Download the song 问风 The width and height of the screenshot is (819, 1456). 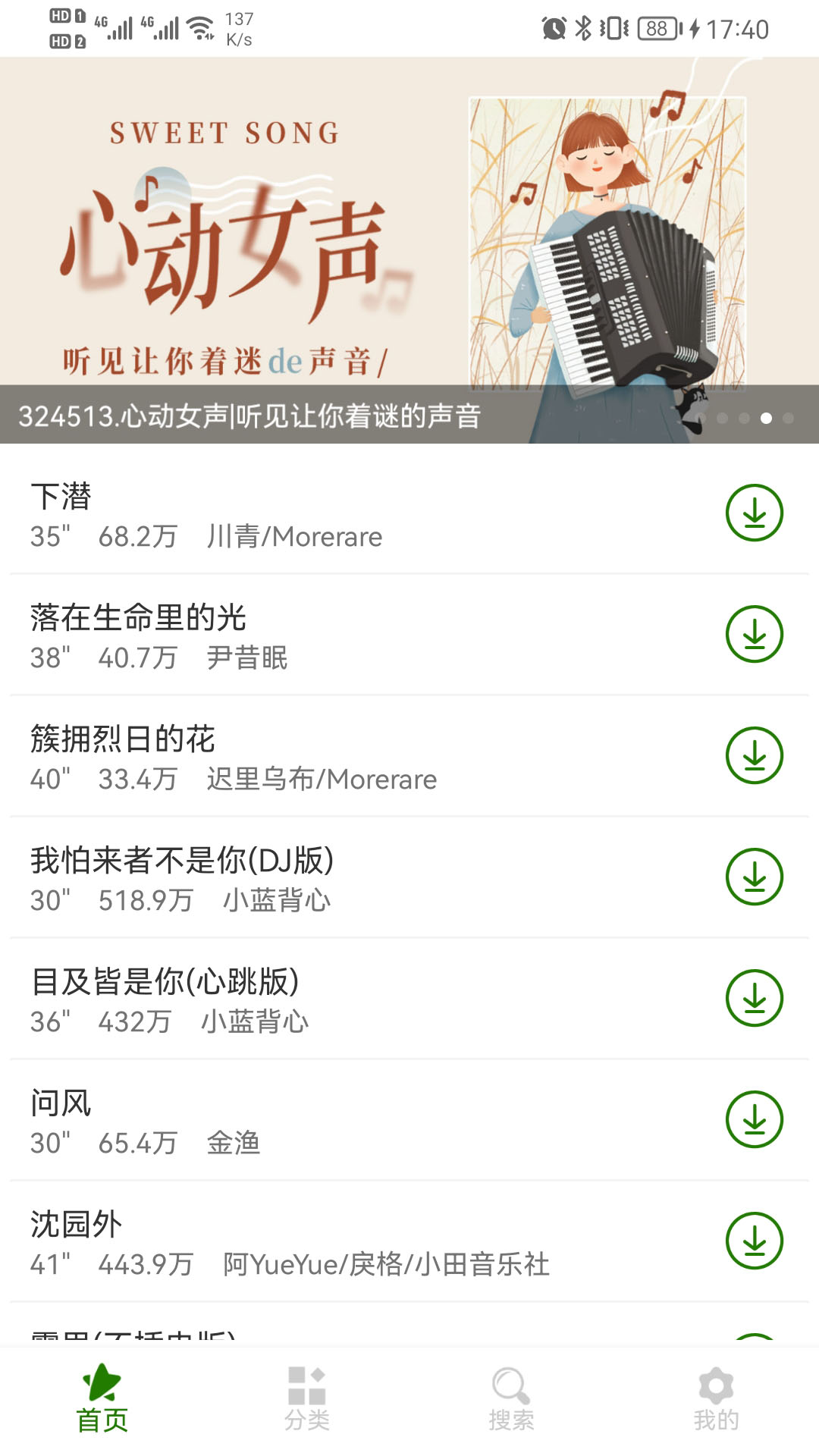coord(754,1120)
